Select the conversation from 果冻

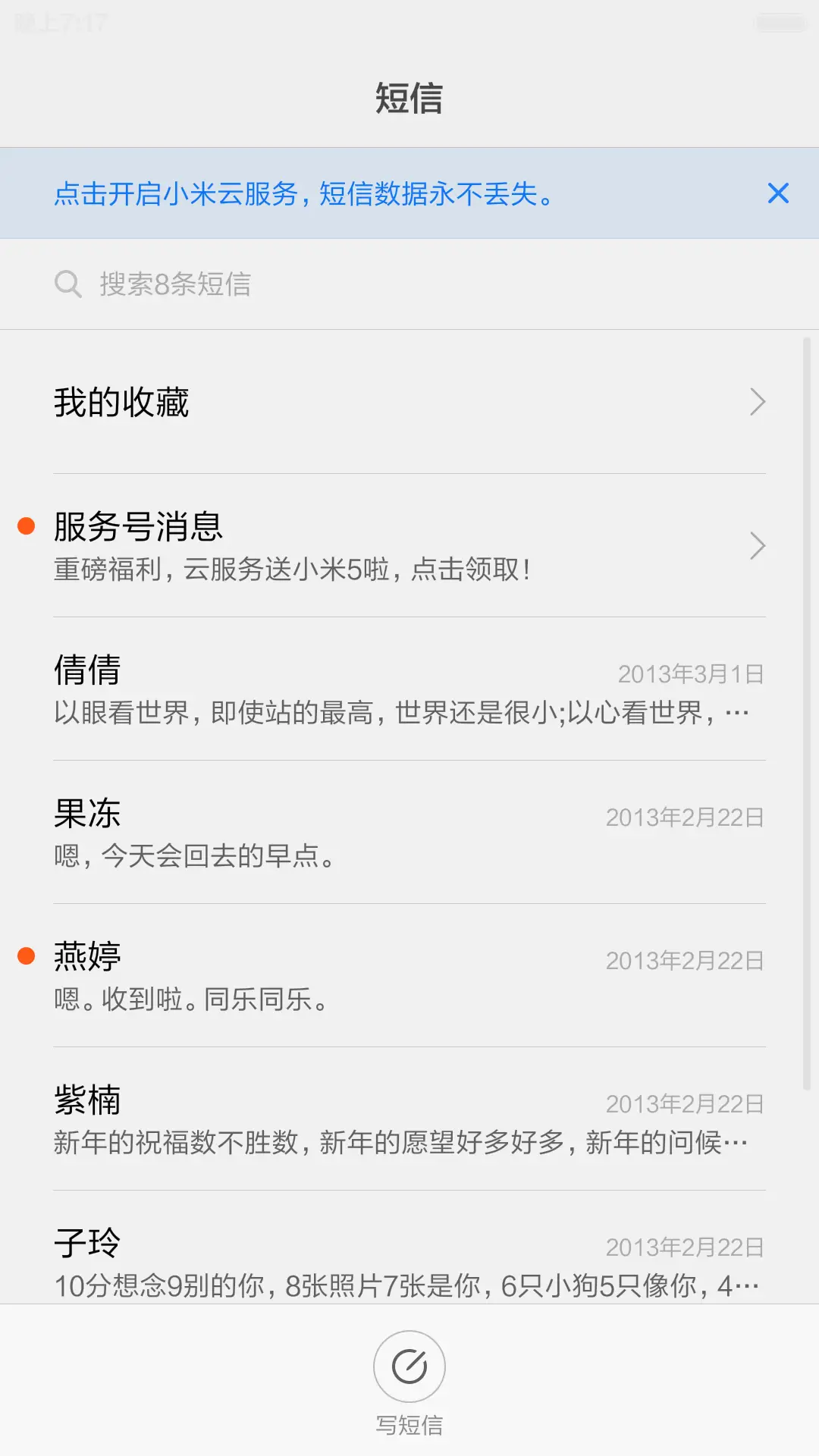tap(409, 834)
